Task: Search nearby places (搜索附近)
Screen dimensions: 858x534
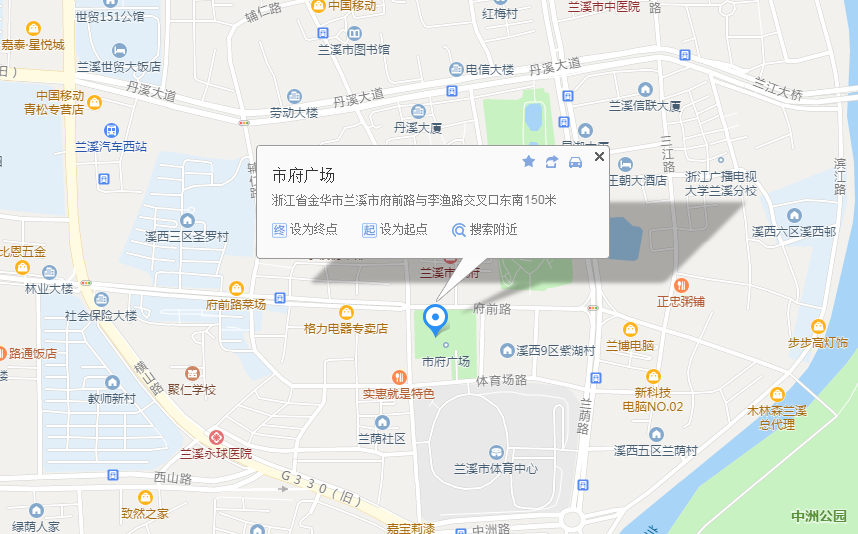Action: tap(485, 230)
